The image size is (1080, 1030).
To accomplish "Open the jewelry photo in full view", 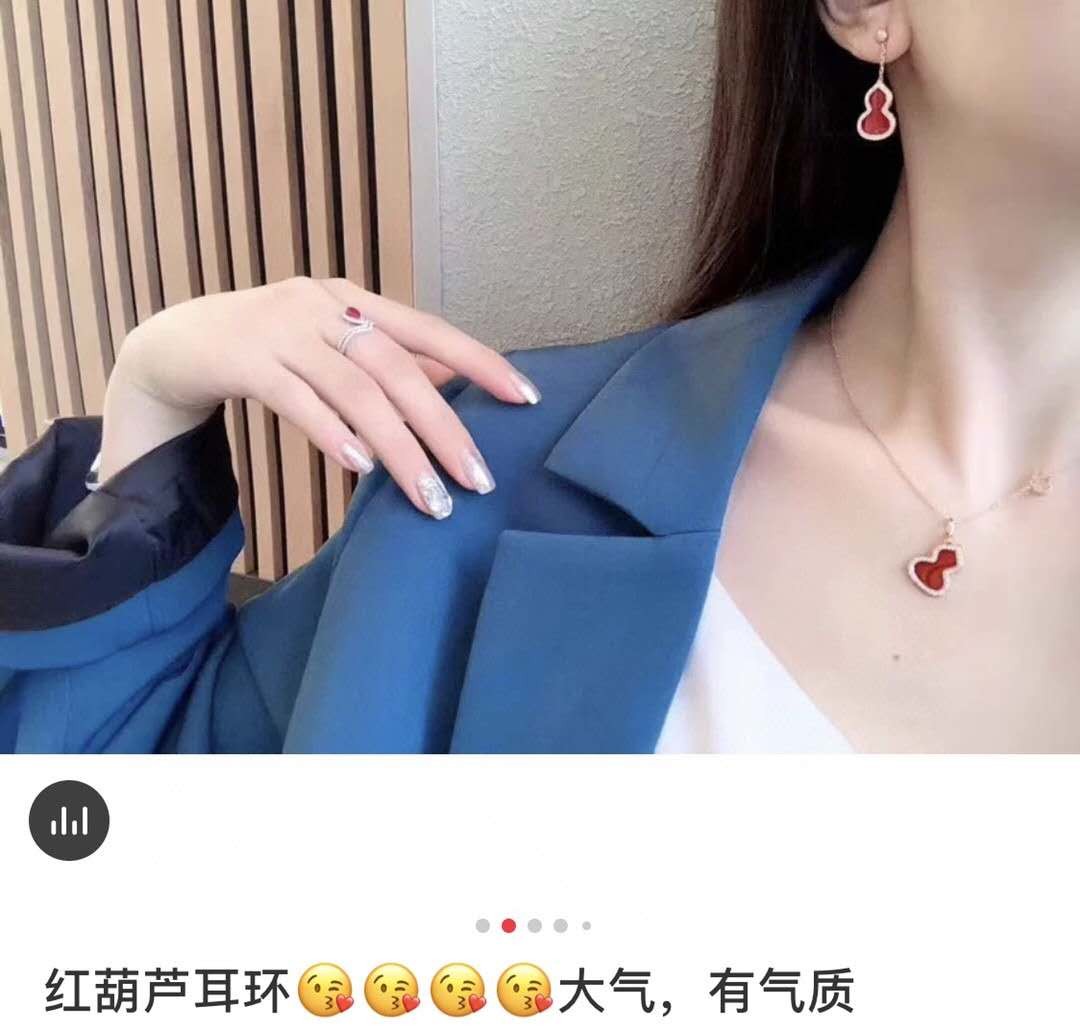I will pos(540,376).
